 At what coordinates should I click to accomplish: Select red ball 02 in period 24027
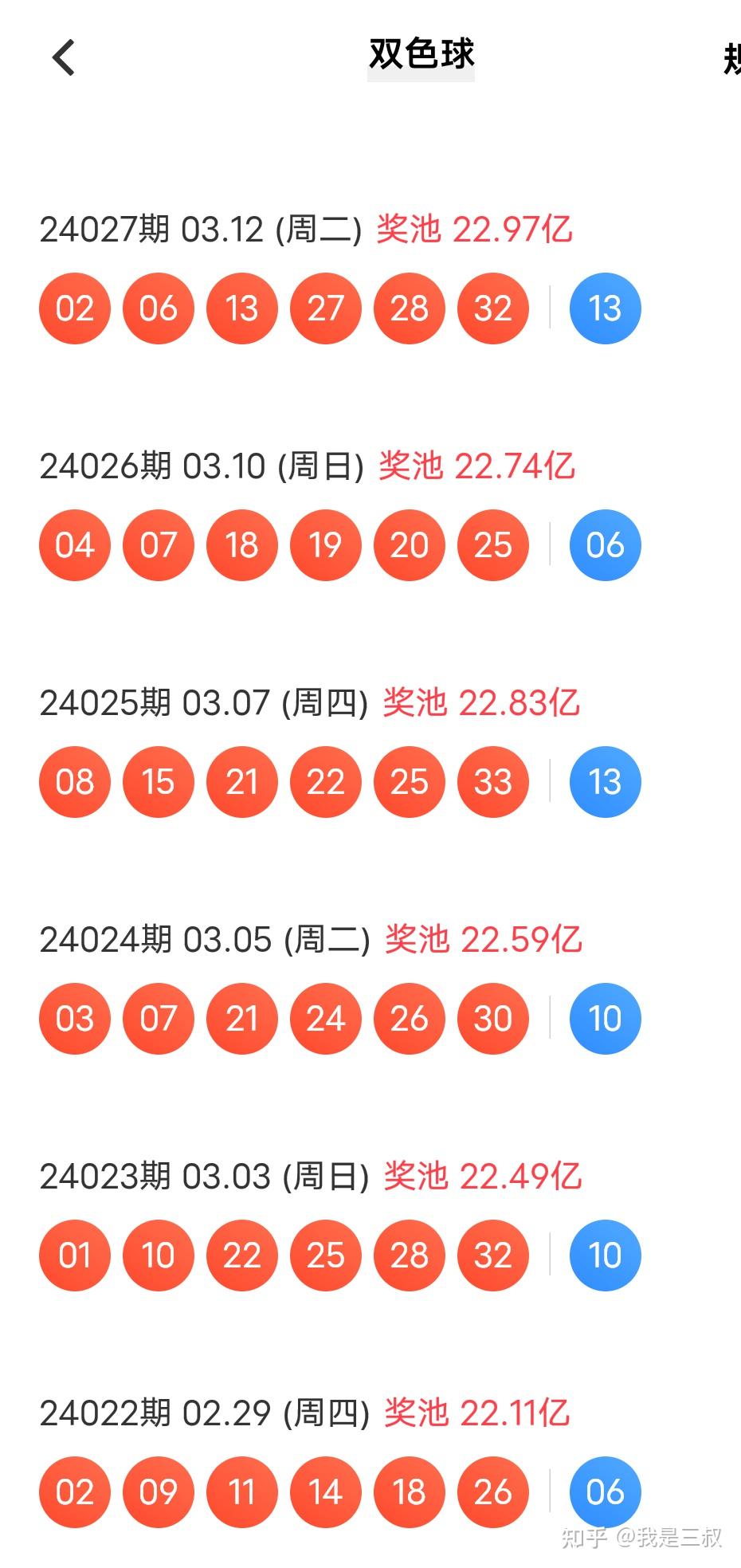click(75, 308)
